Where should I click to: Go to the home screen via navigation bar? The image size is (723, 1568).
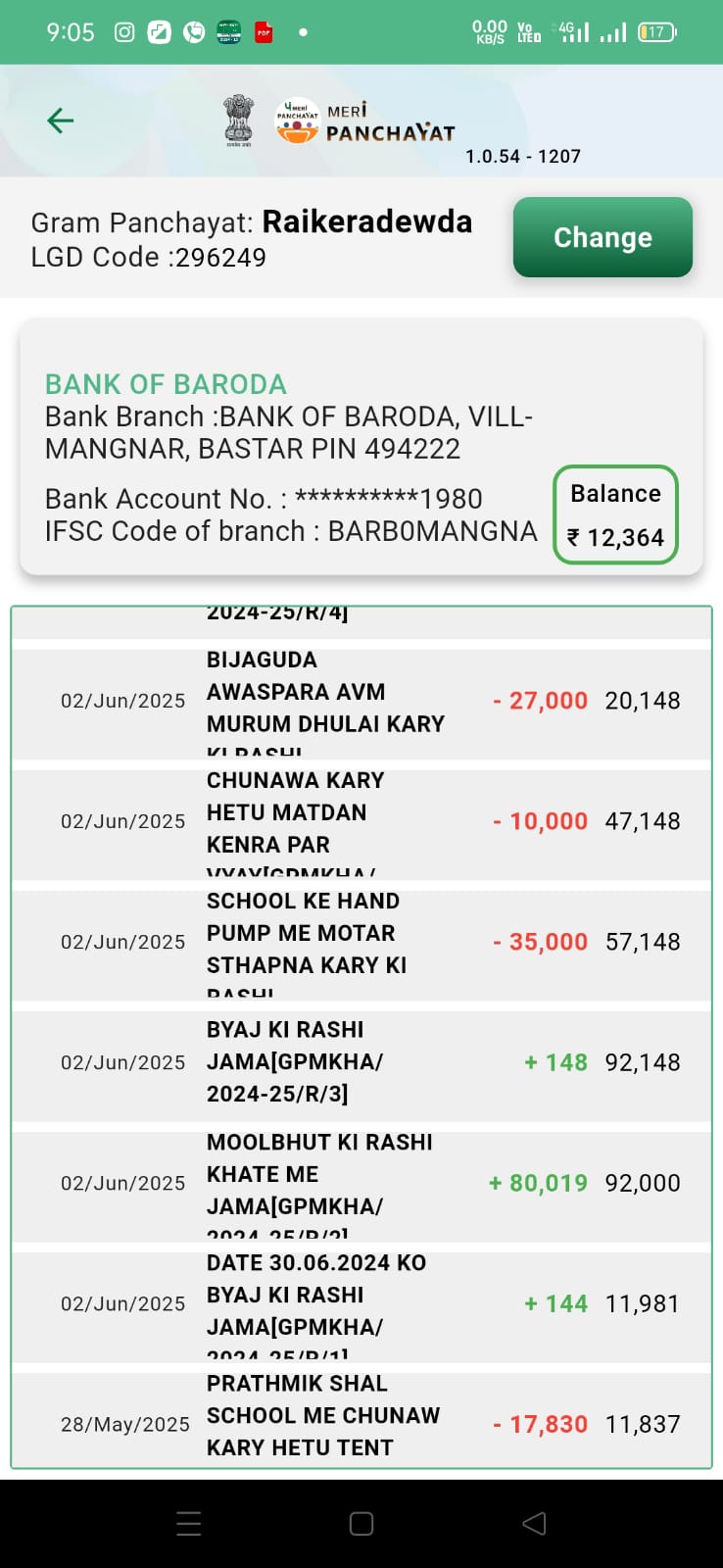click(x=361, y=1523)
